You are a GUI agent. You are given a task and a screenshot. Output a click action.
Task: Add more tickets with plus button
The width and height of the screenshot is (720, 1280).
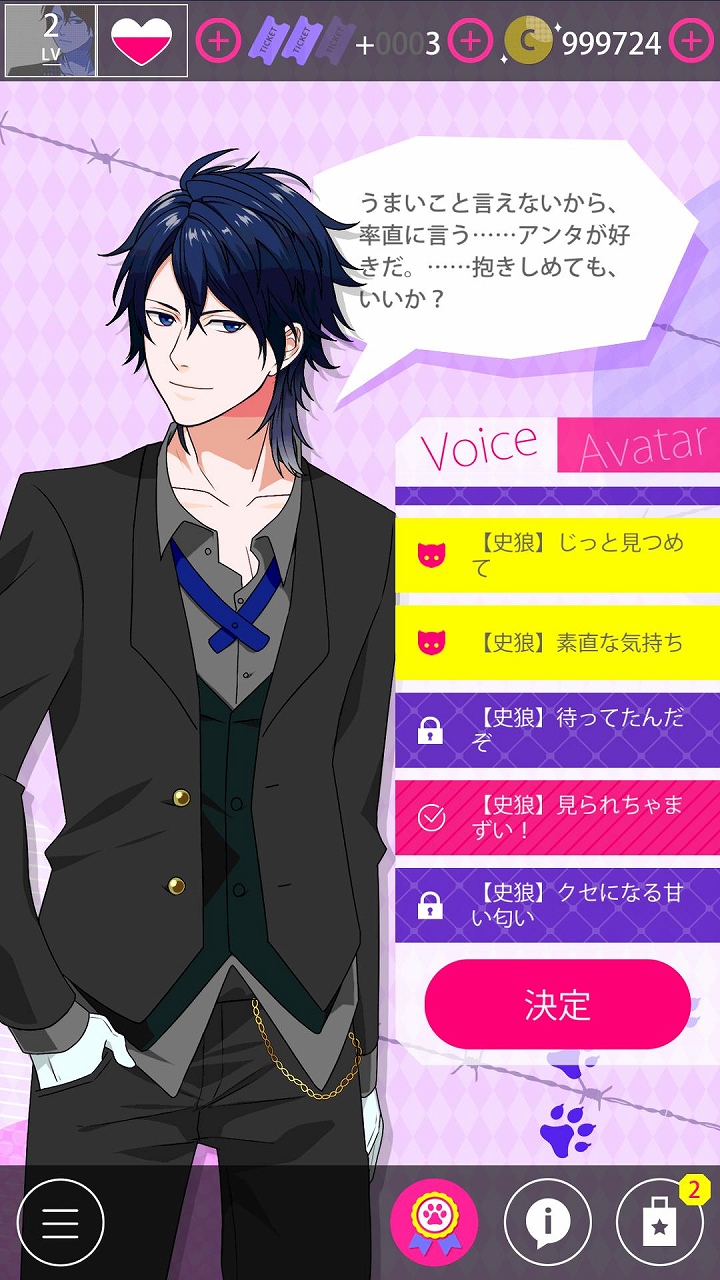coord(469,41)
